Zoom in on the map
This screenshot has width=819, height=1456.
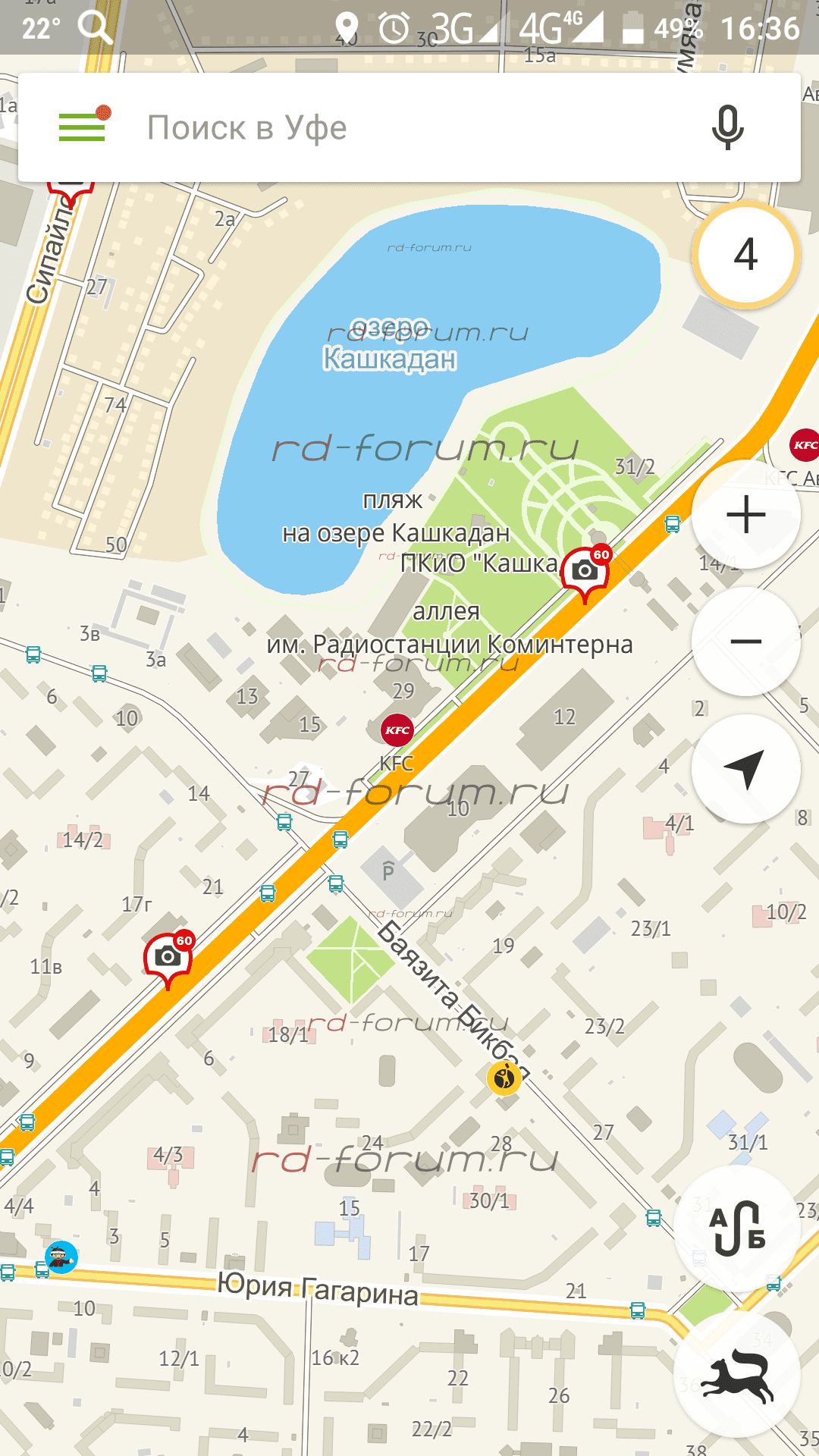[745, 515]
